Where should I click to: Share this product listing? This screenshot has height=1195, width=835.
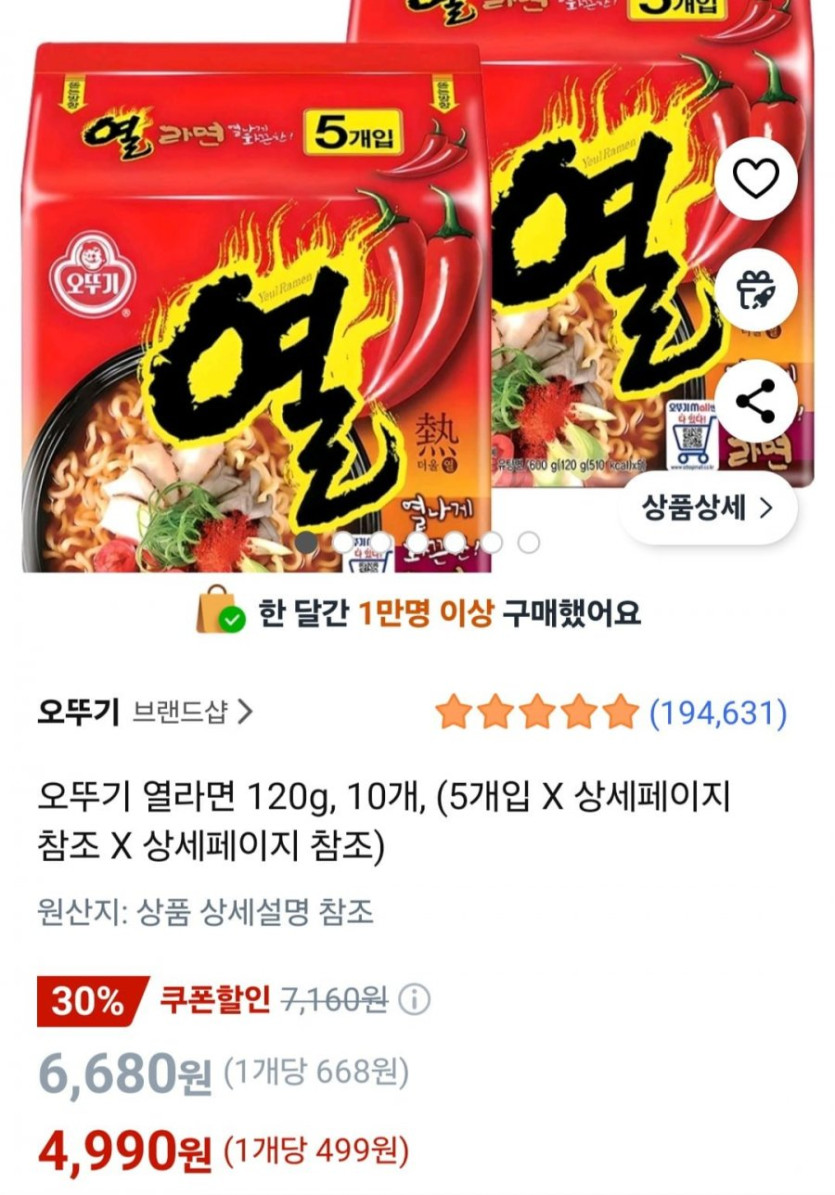755,401
